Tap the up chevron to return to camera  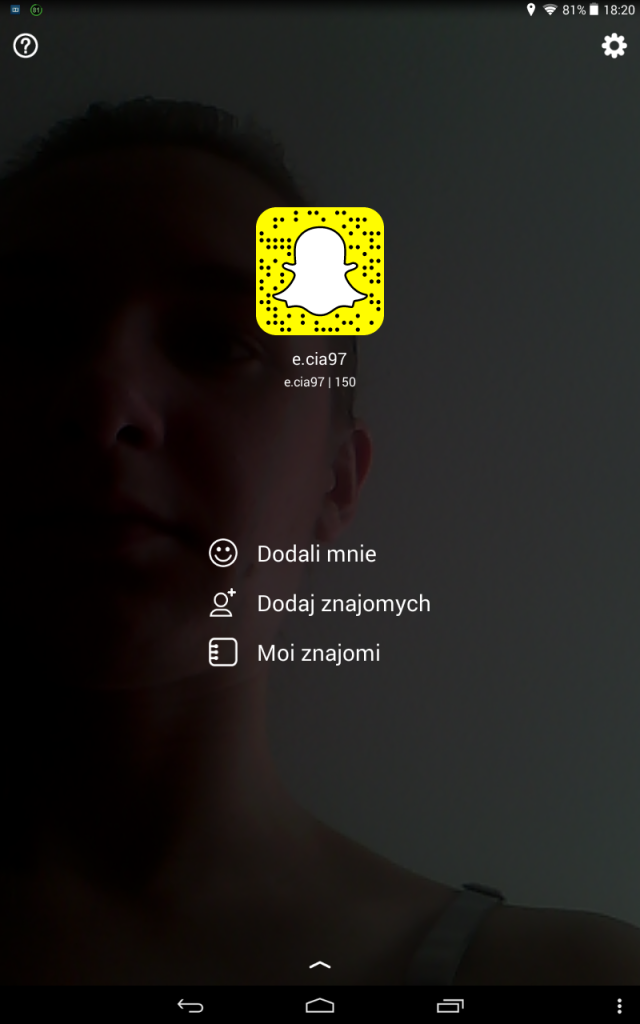[320, 965]
